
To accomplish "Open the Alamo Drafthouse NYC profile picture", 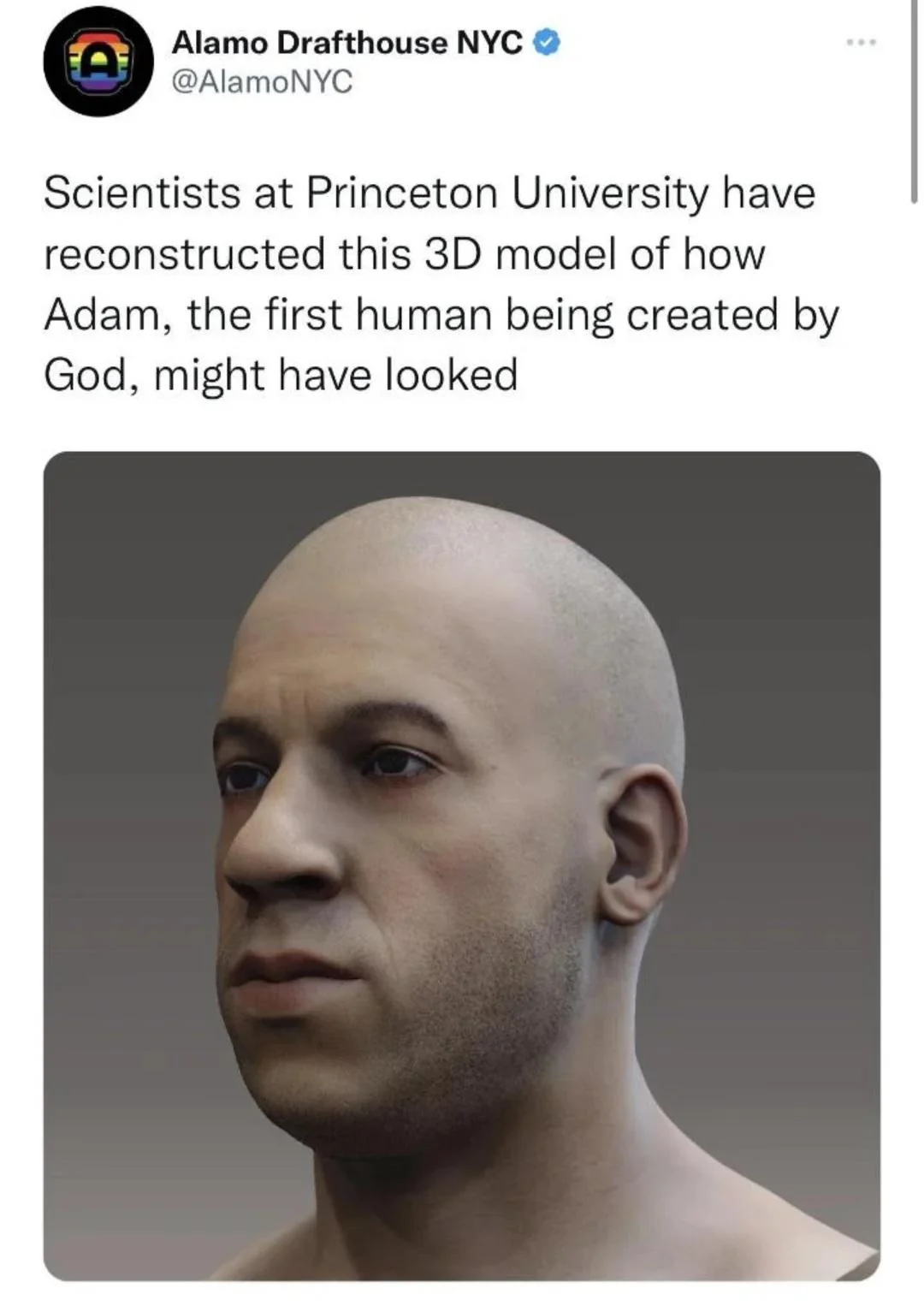I will click(98, 62).
